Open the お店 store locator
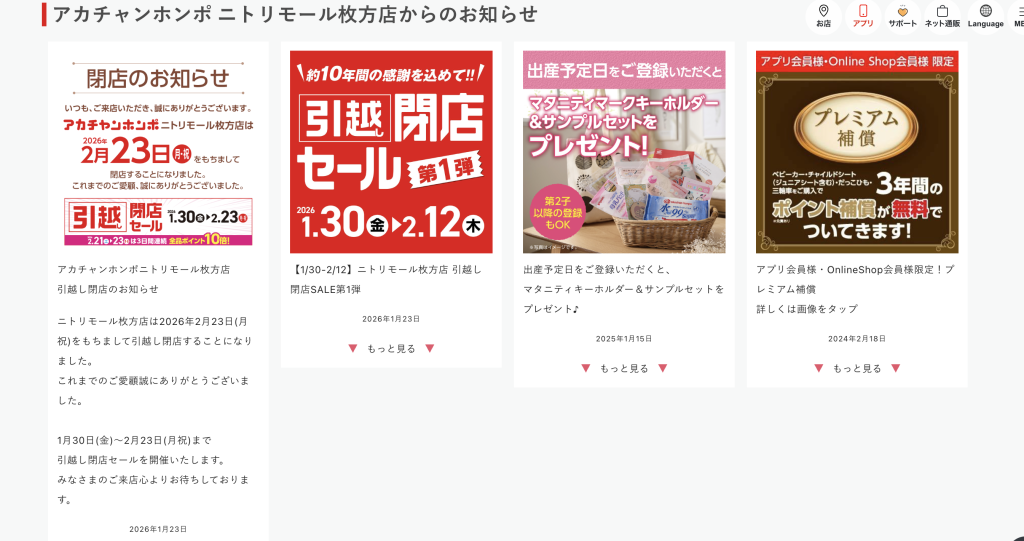 823,15
